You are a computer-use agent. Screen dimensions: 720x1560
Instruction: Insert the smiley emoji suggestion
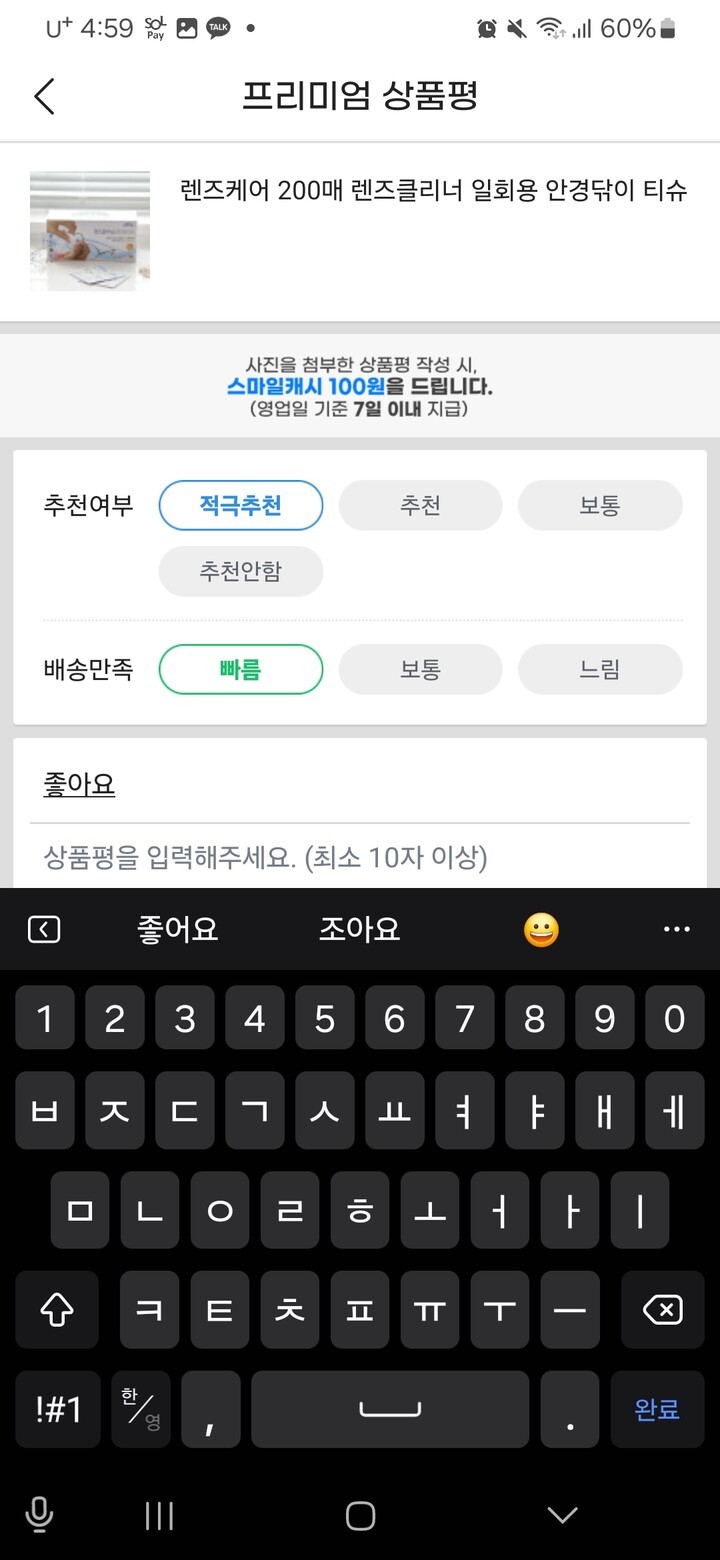click(x=541, y=930)
